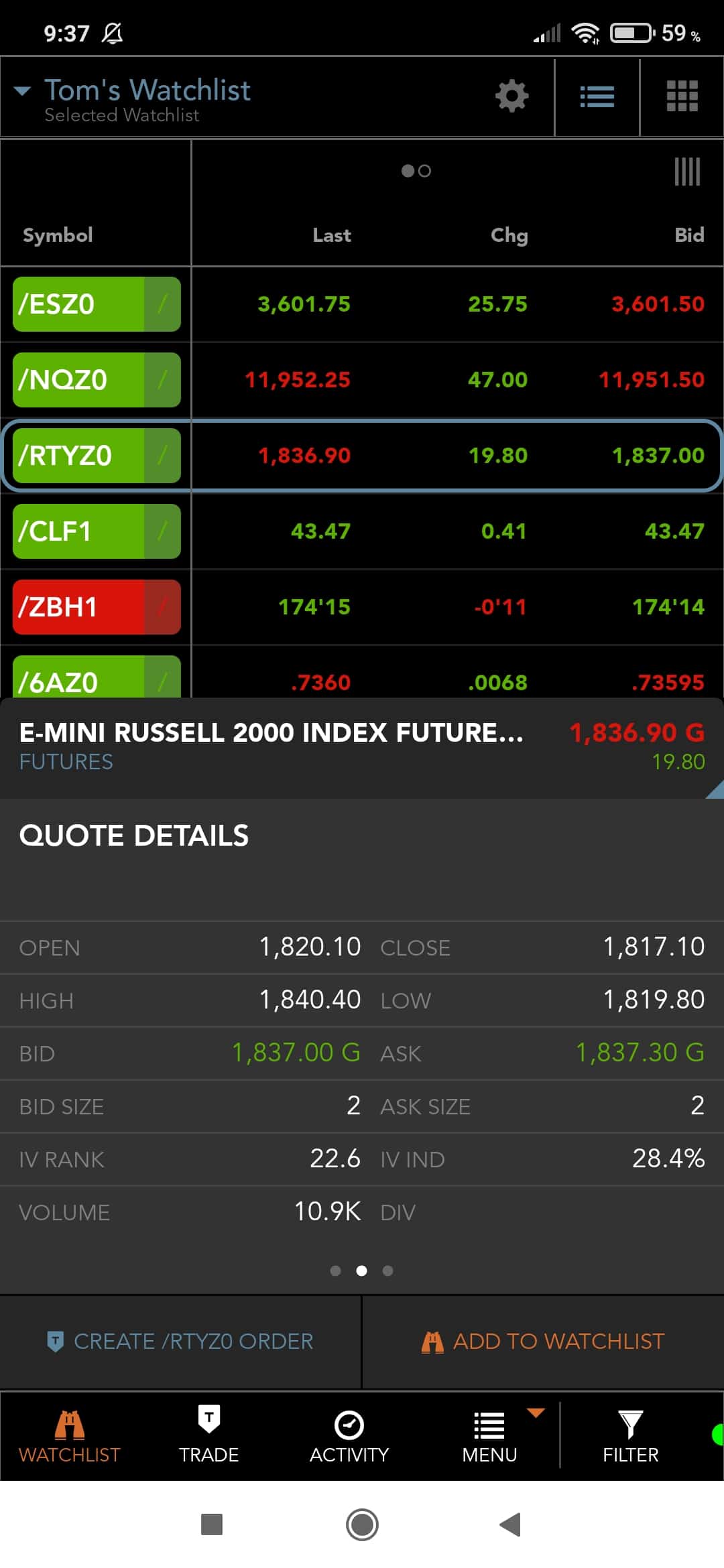Image resolution: width=724 pixels, height=1568 pixels.
Task: Switch to list view layout
Action: click(596, 96)
